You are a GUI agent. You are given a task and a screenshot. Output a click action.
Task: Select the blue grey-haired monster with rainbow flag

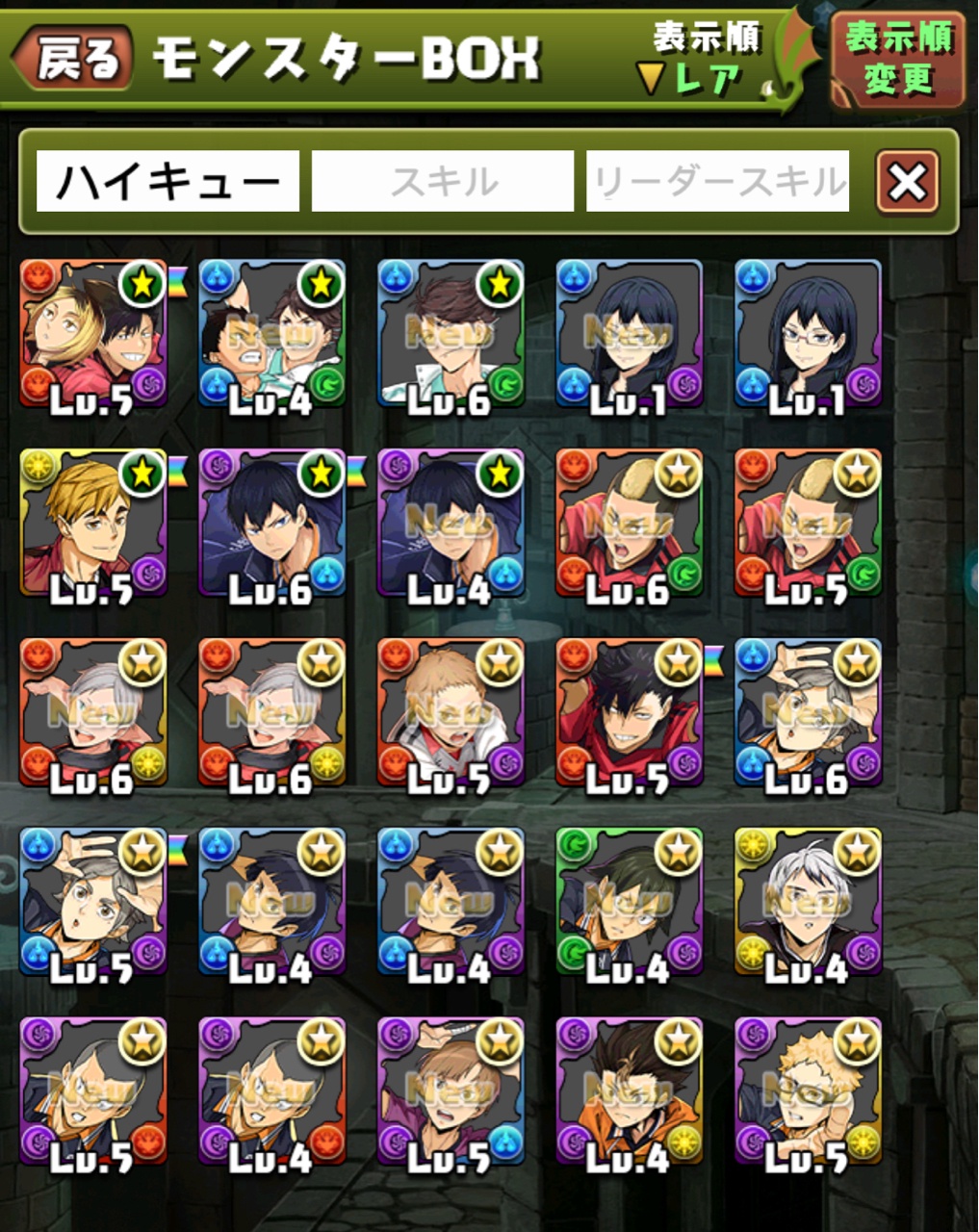point(92,902)
